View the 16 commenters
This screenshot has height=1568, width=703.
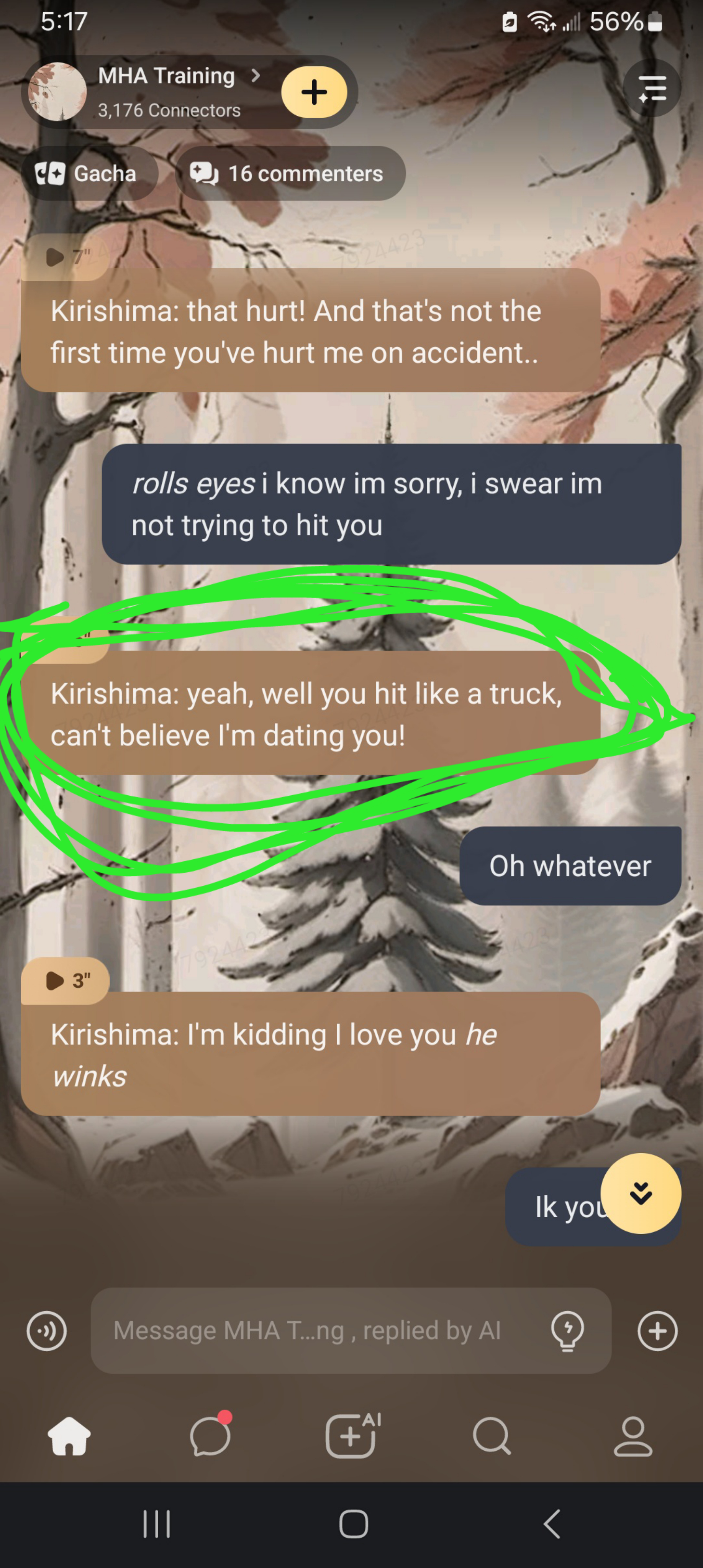point(290,174)
